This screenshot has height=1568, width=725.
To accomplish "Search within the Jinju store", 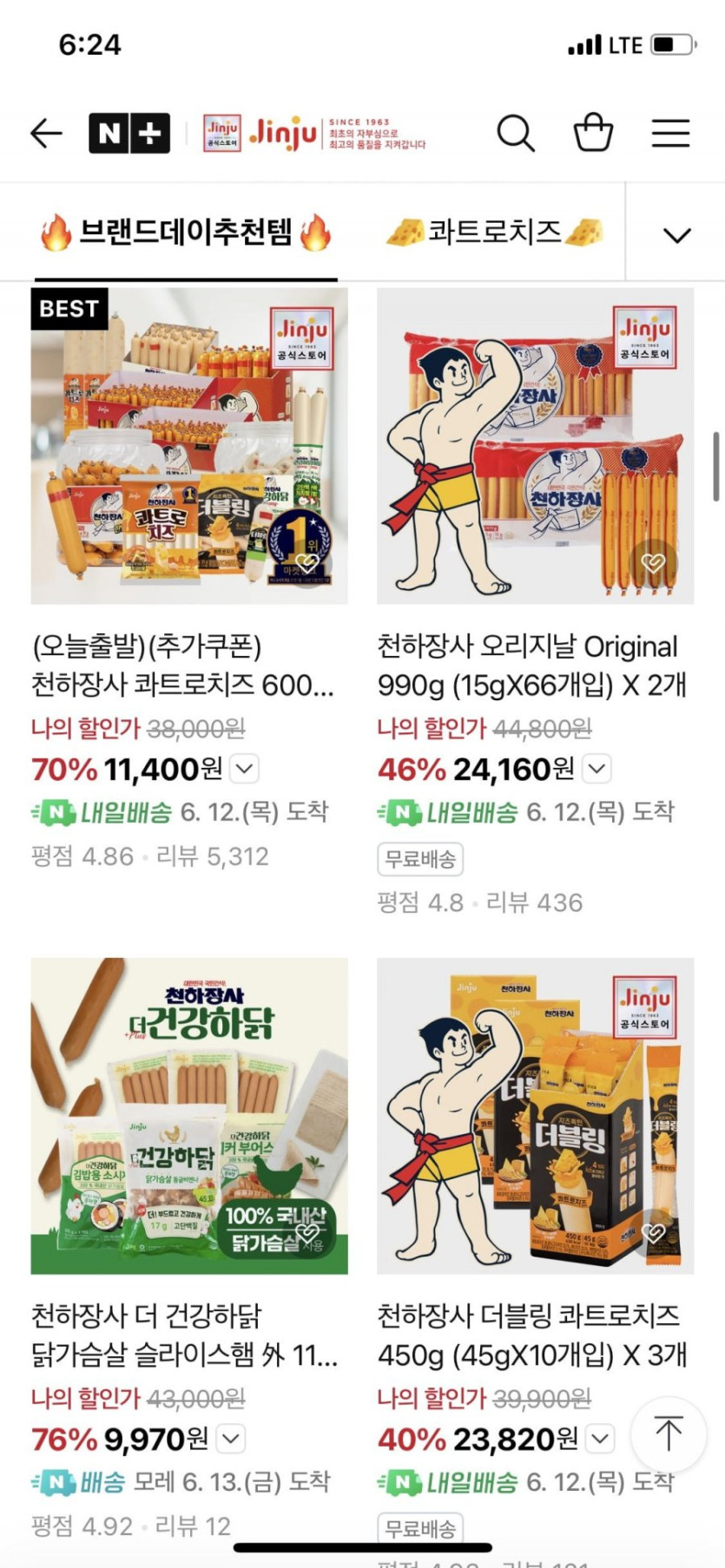I will [x=516, y=134].
